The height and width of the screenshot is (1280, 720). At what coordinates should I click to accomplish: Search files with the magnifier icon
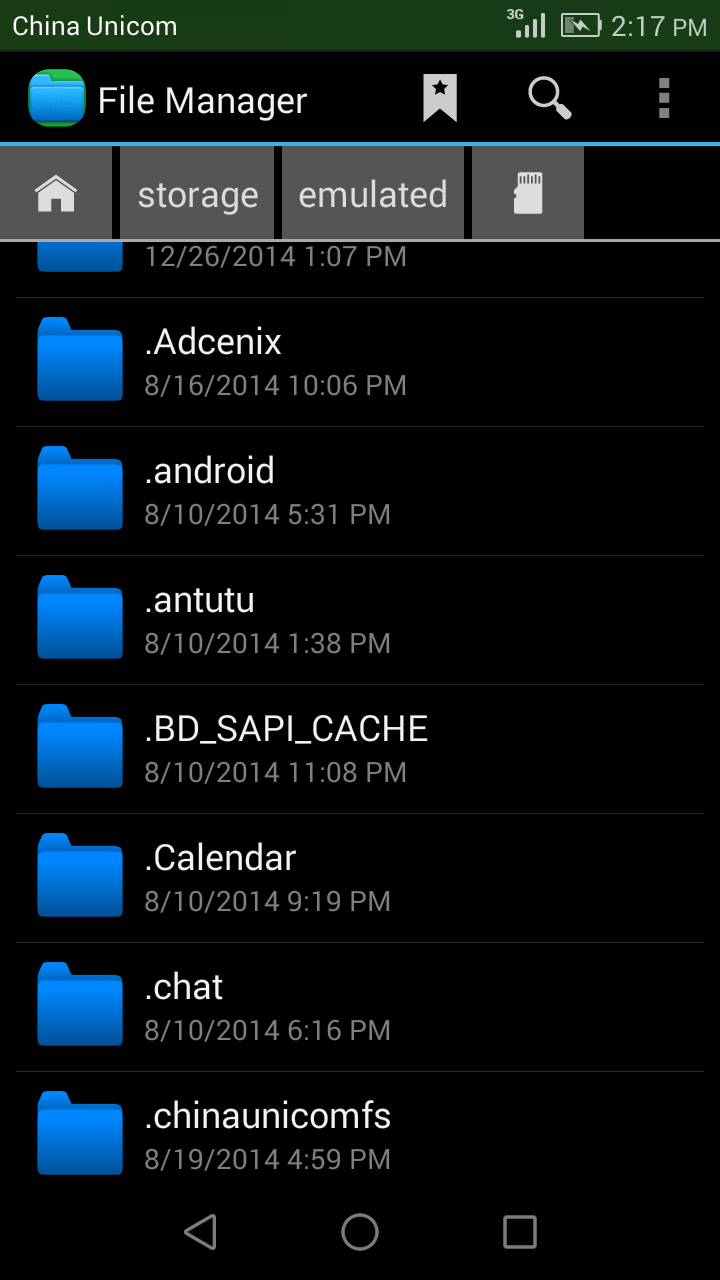(x=549, y=99)
